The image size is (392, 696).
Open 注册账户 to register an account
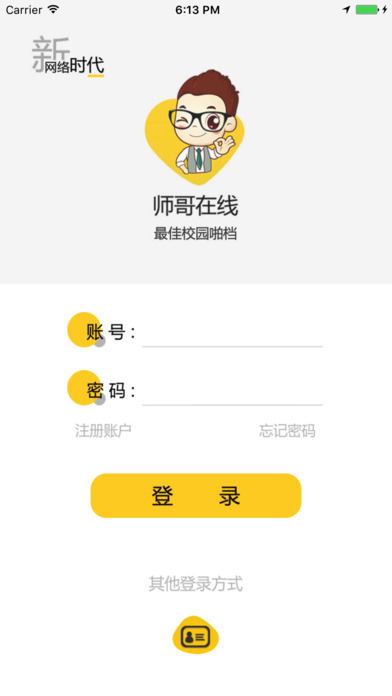point(103,431)
